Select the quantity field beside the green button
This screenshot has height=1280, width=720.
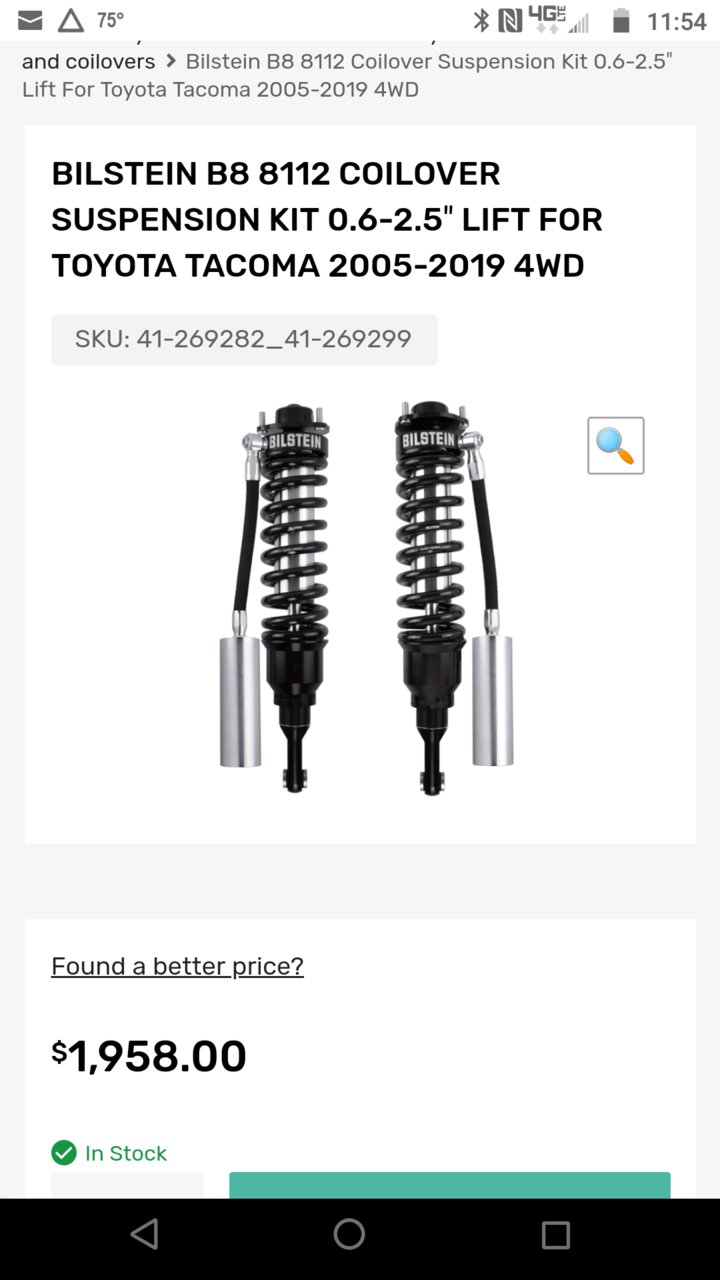[x=127, y=1185]
